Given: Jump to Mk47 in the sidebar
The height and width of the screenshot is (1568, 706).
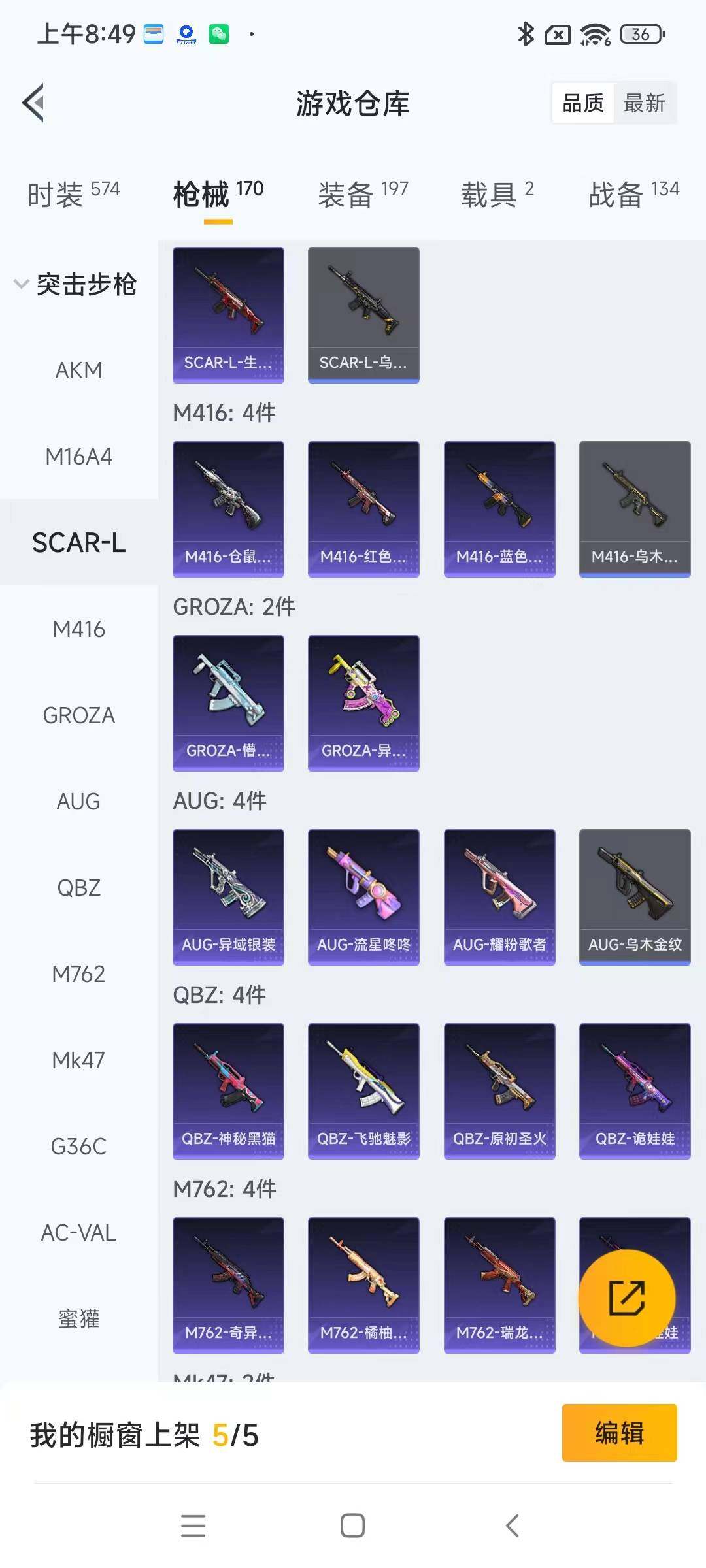Looking at the screenshot, I should tap(78, 1060).
